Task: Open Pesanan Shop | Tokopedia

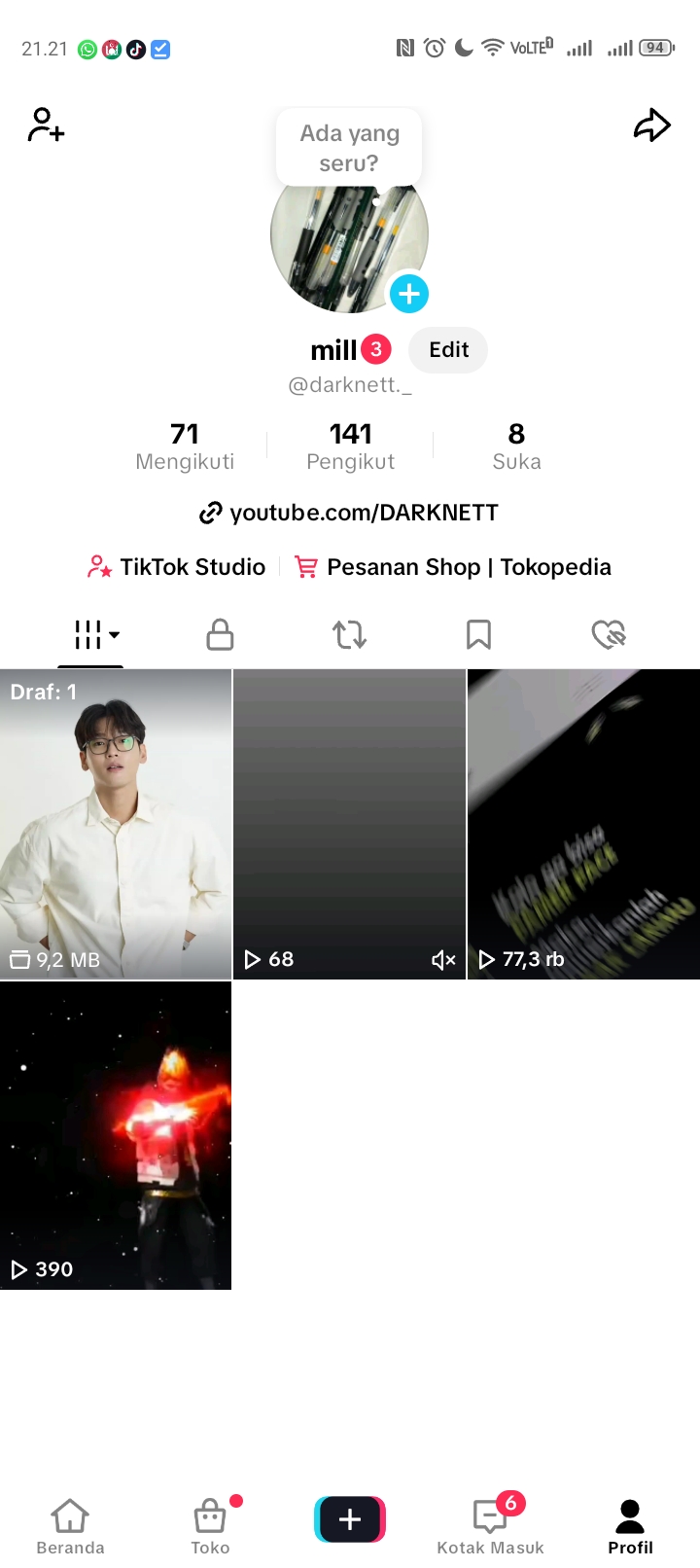Action: pos(453,567)
